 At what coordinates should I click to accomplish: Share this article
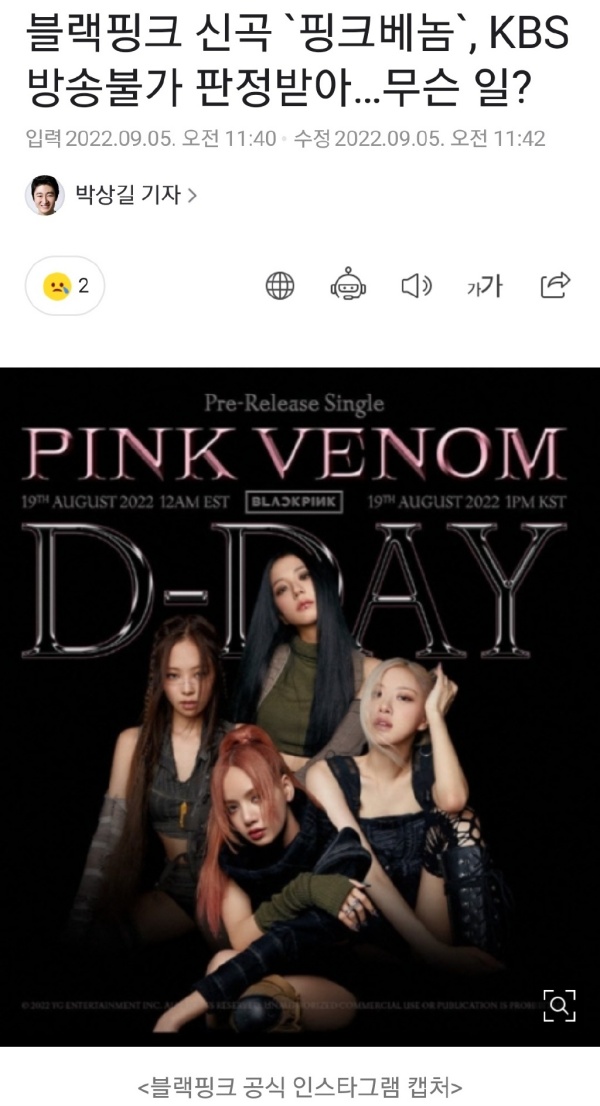[555, 285]
